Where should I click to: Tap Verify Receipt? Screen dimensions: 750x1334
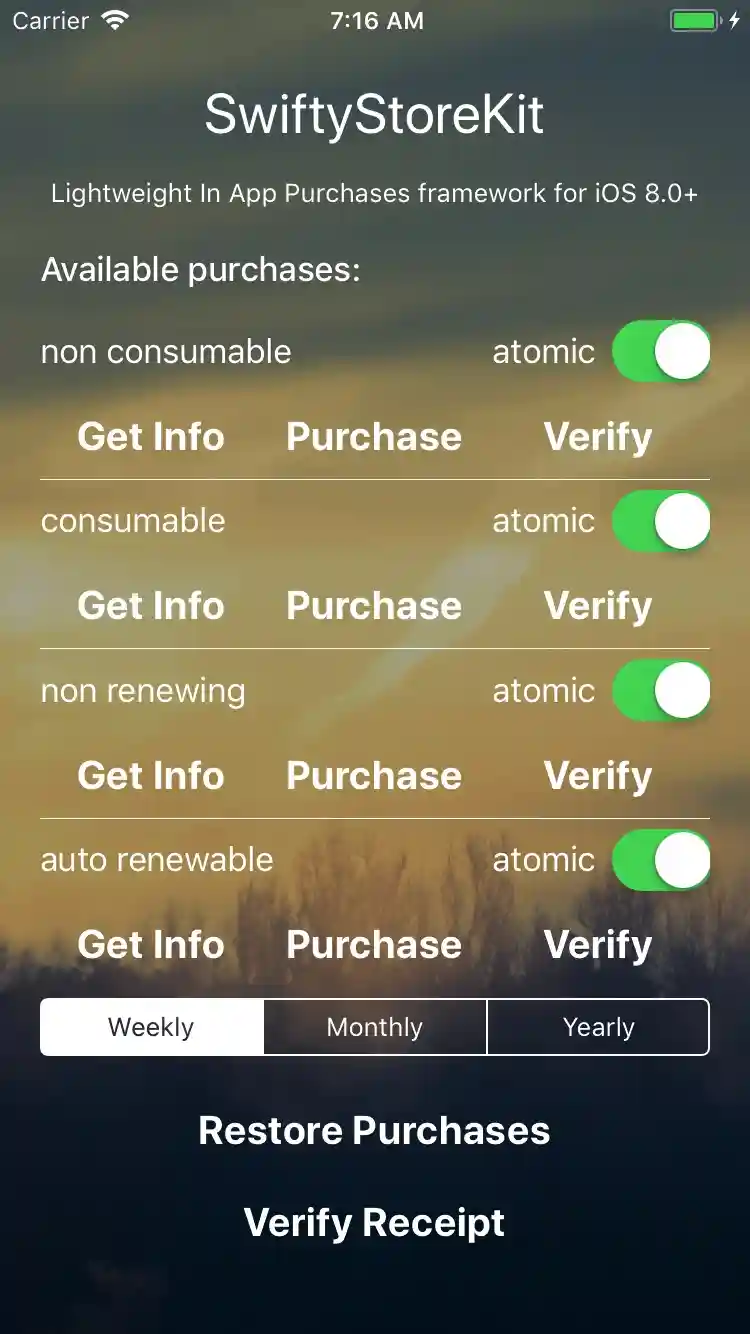tap(374, 1223)
